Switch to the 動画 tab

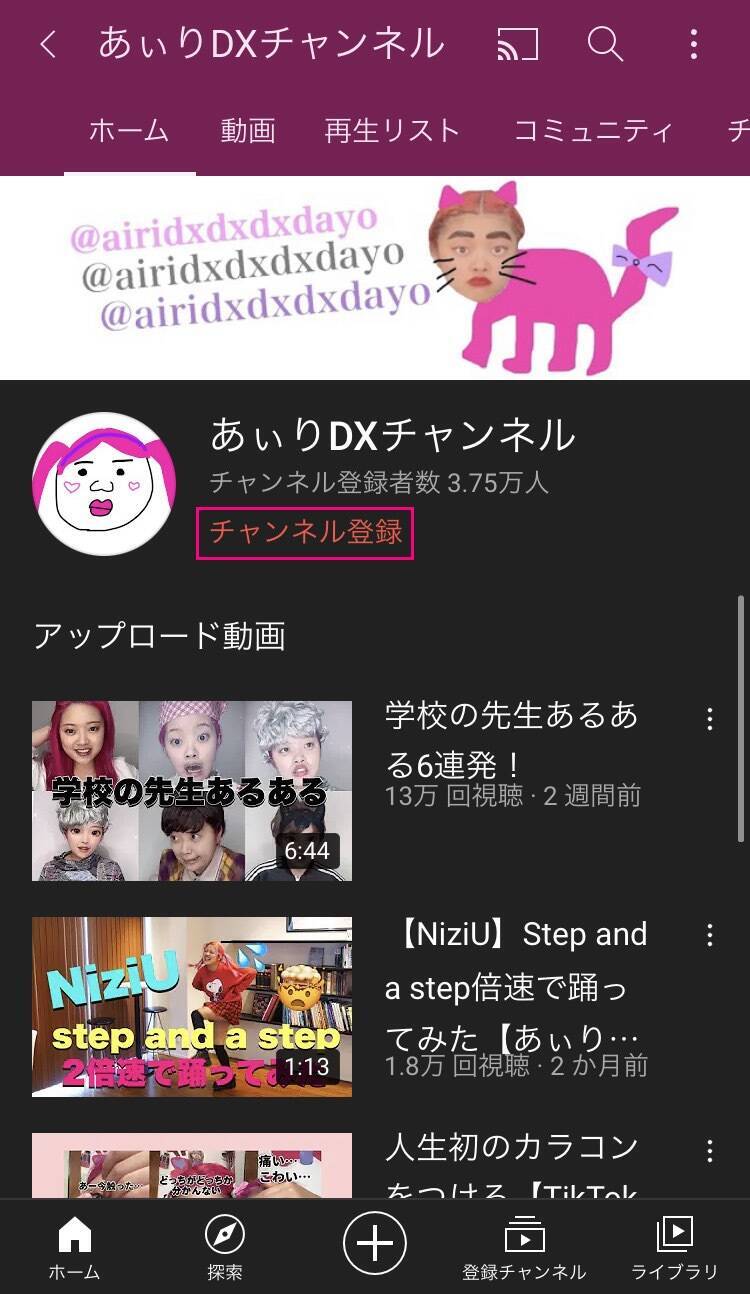pos(247,131)
